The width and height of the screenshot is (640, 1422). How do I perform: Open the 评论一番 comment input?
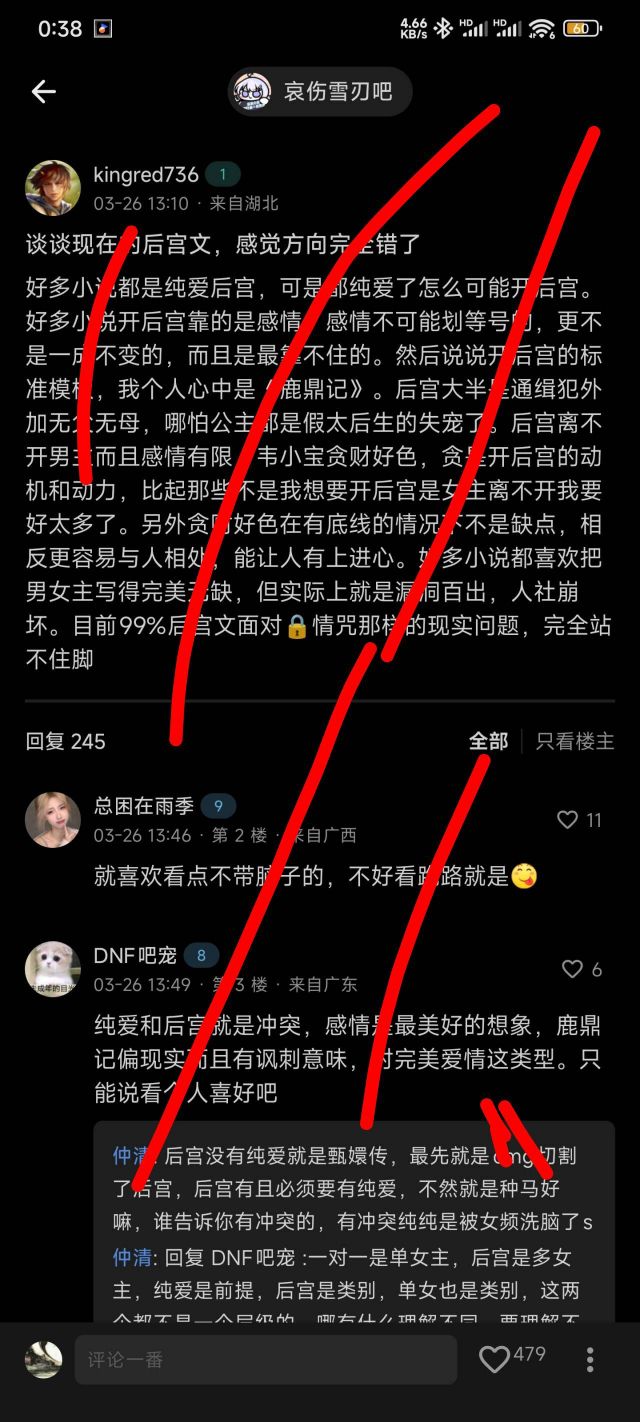click(265, 1359)
